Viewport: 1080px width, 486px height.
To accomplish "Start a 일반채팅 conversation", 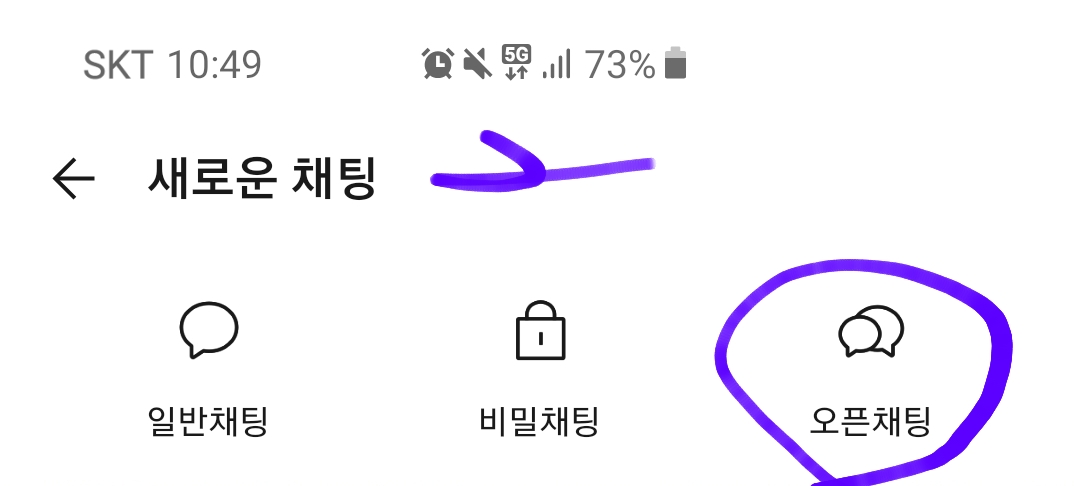I will [208, 368].
